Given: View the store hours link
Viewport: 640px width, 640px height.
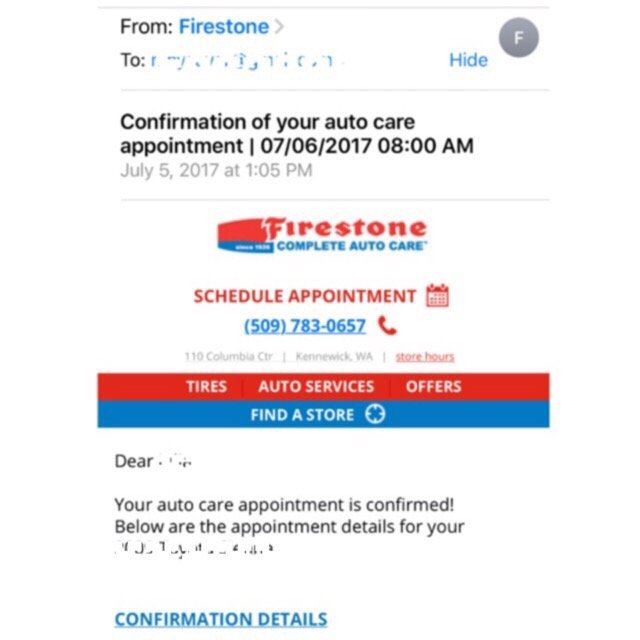Looking at the screenshot, I should coord(425,357).
